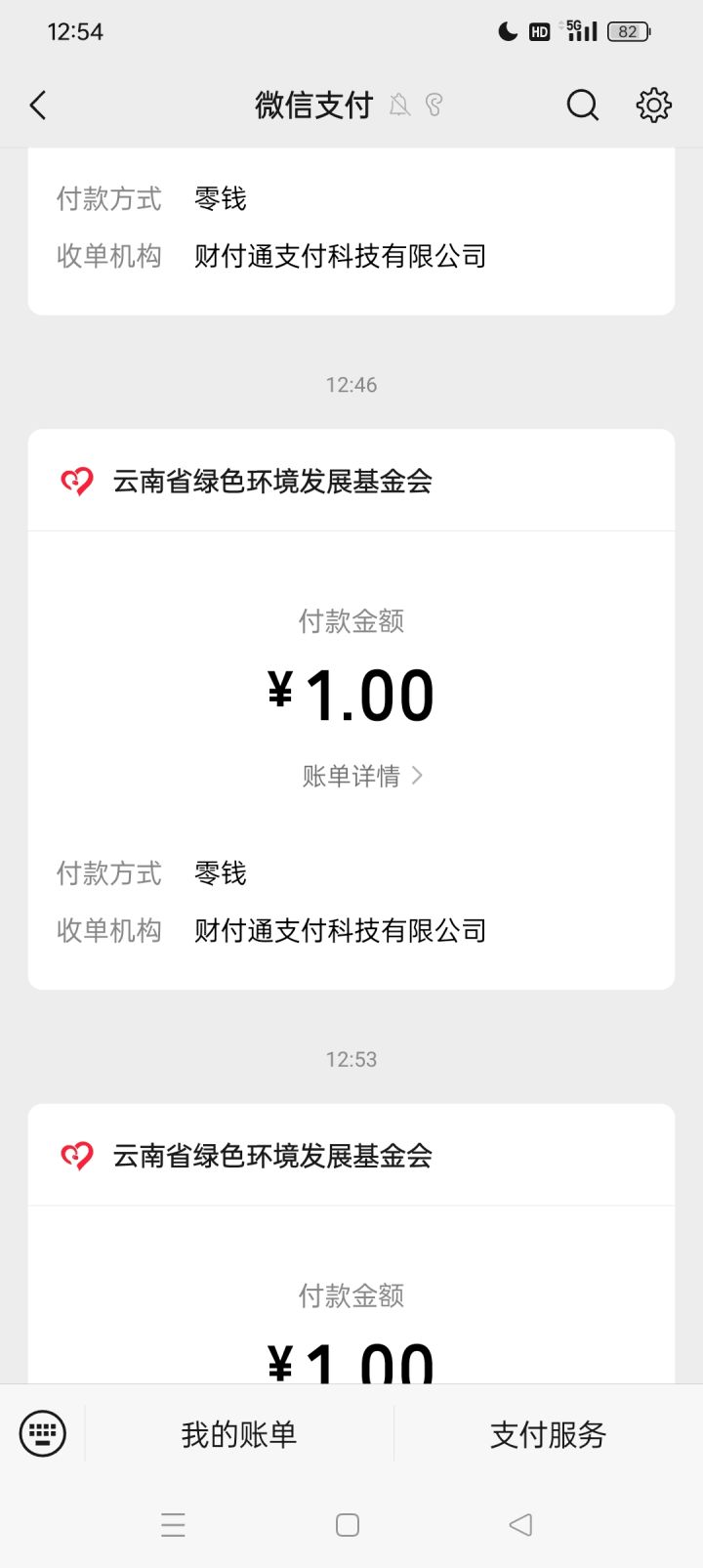Tap the keyboard icon in the bottom bar

pos(43,1432)
